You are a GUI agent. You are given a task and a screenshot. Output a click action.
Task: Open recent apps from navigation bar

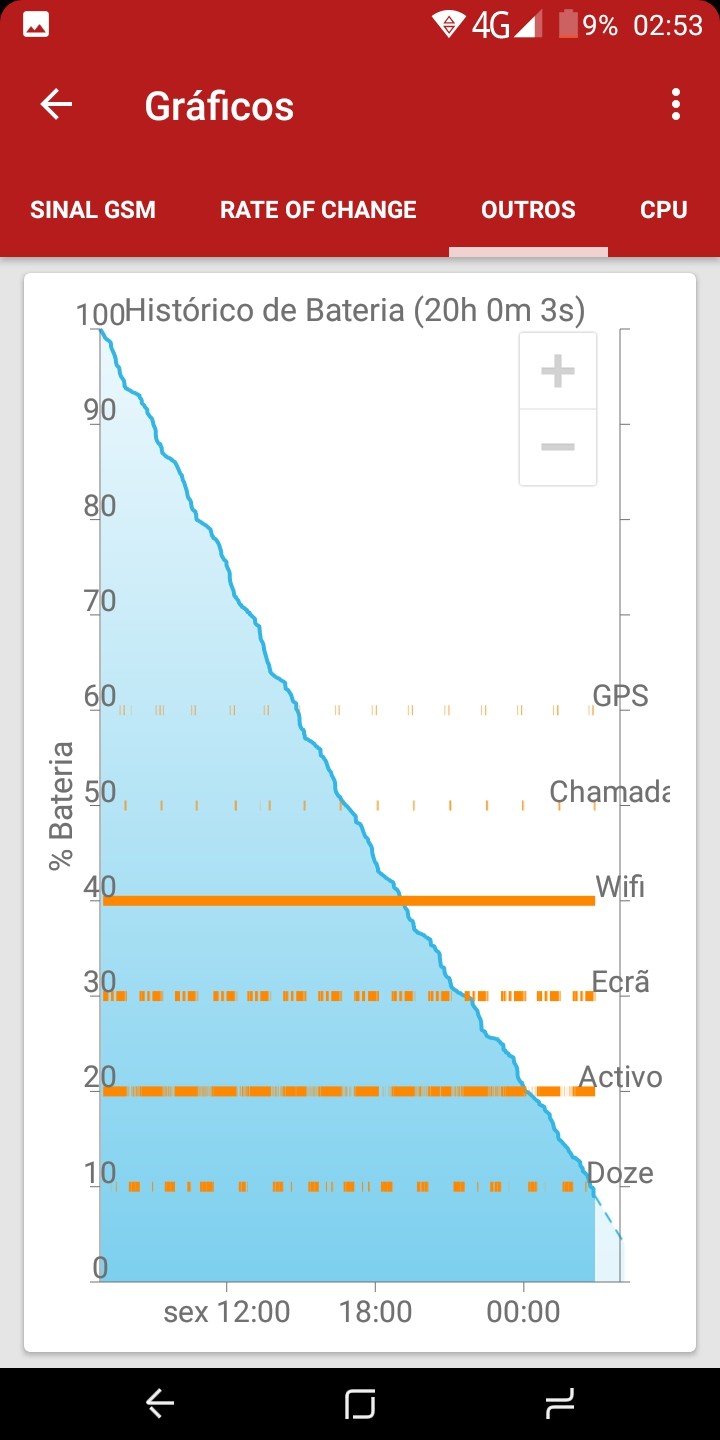[561, 1404]
